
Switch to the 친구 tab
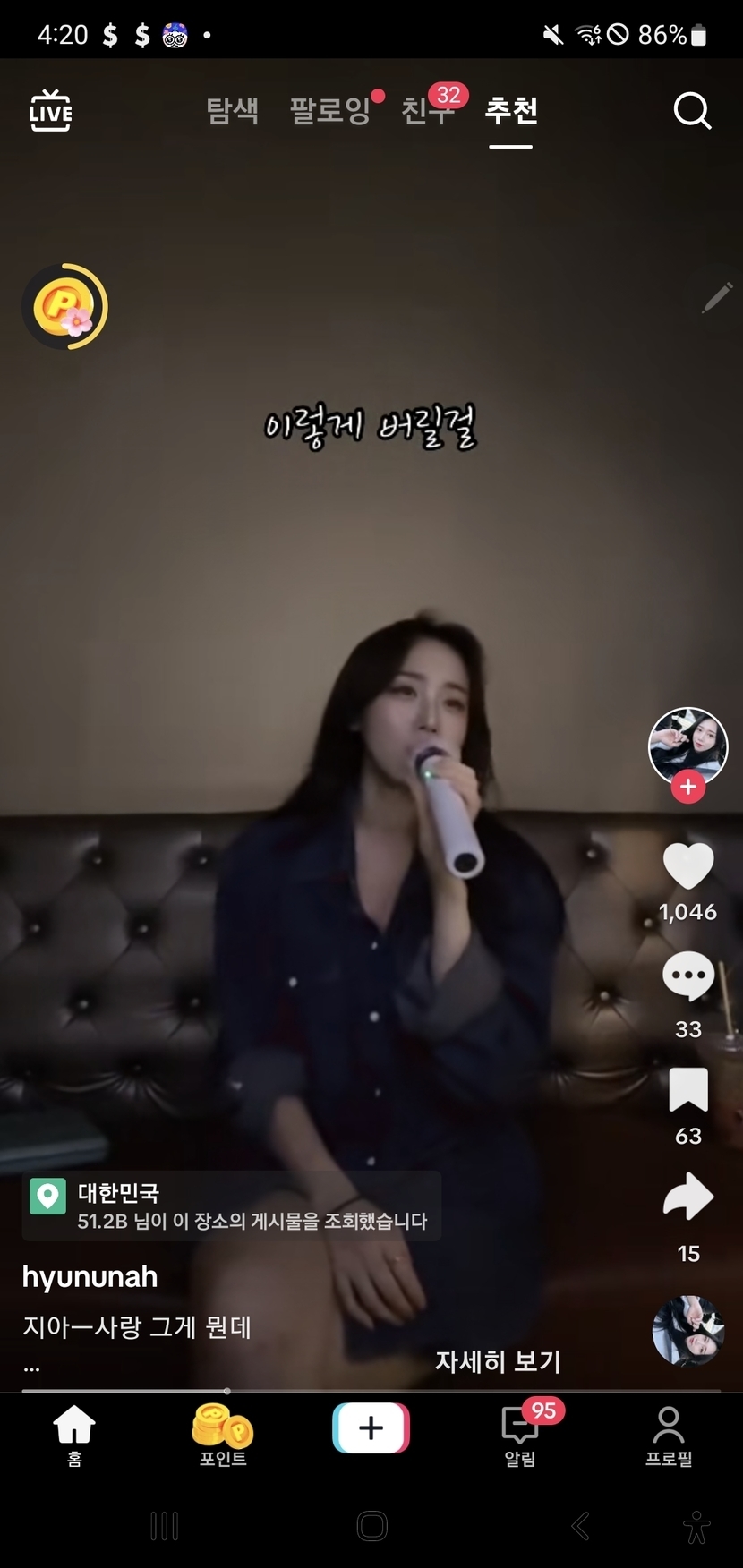tap(427, 111)
